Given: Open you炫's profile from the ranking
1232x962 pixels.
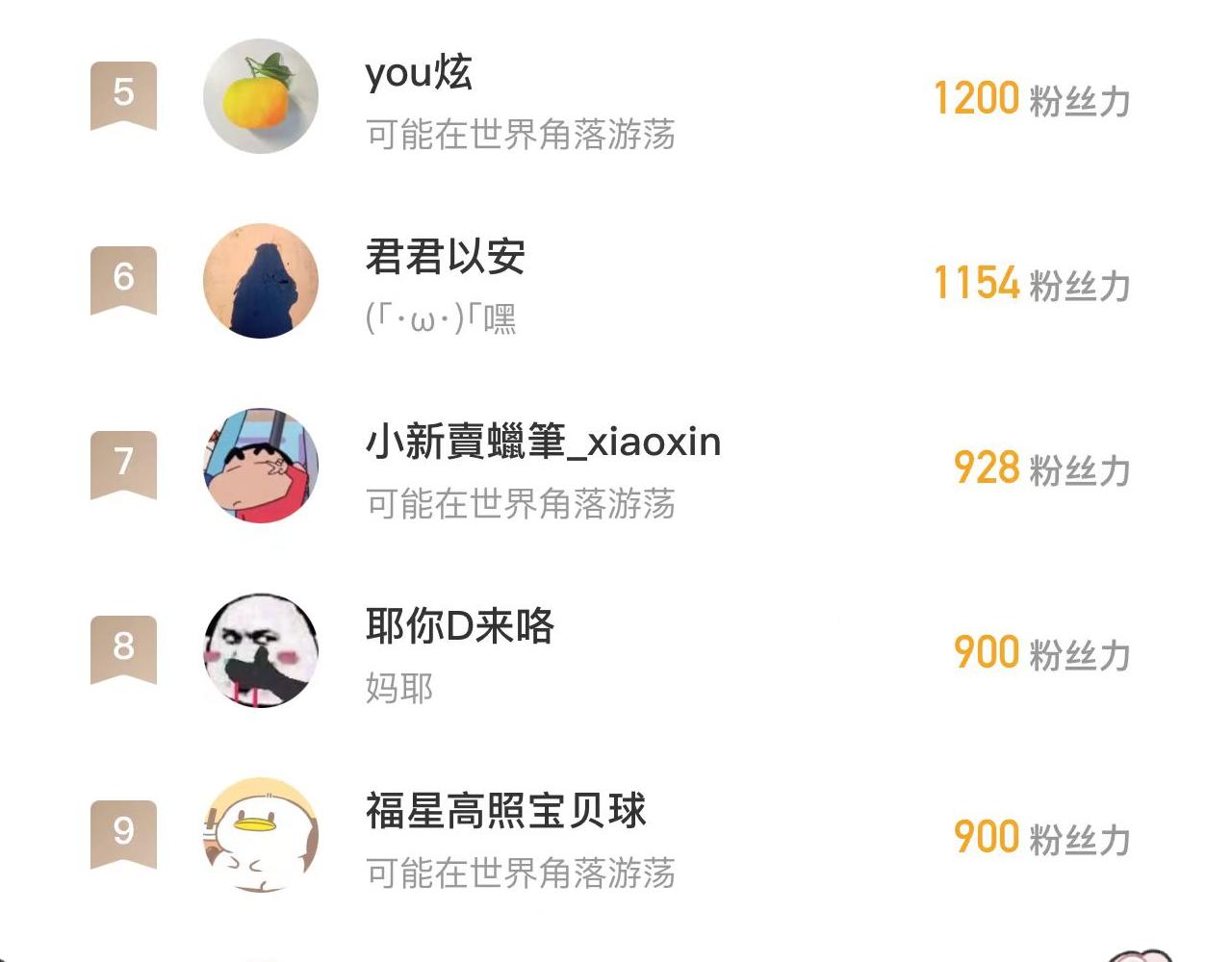Looking at the screenshot, I should [x=418, y=73].
